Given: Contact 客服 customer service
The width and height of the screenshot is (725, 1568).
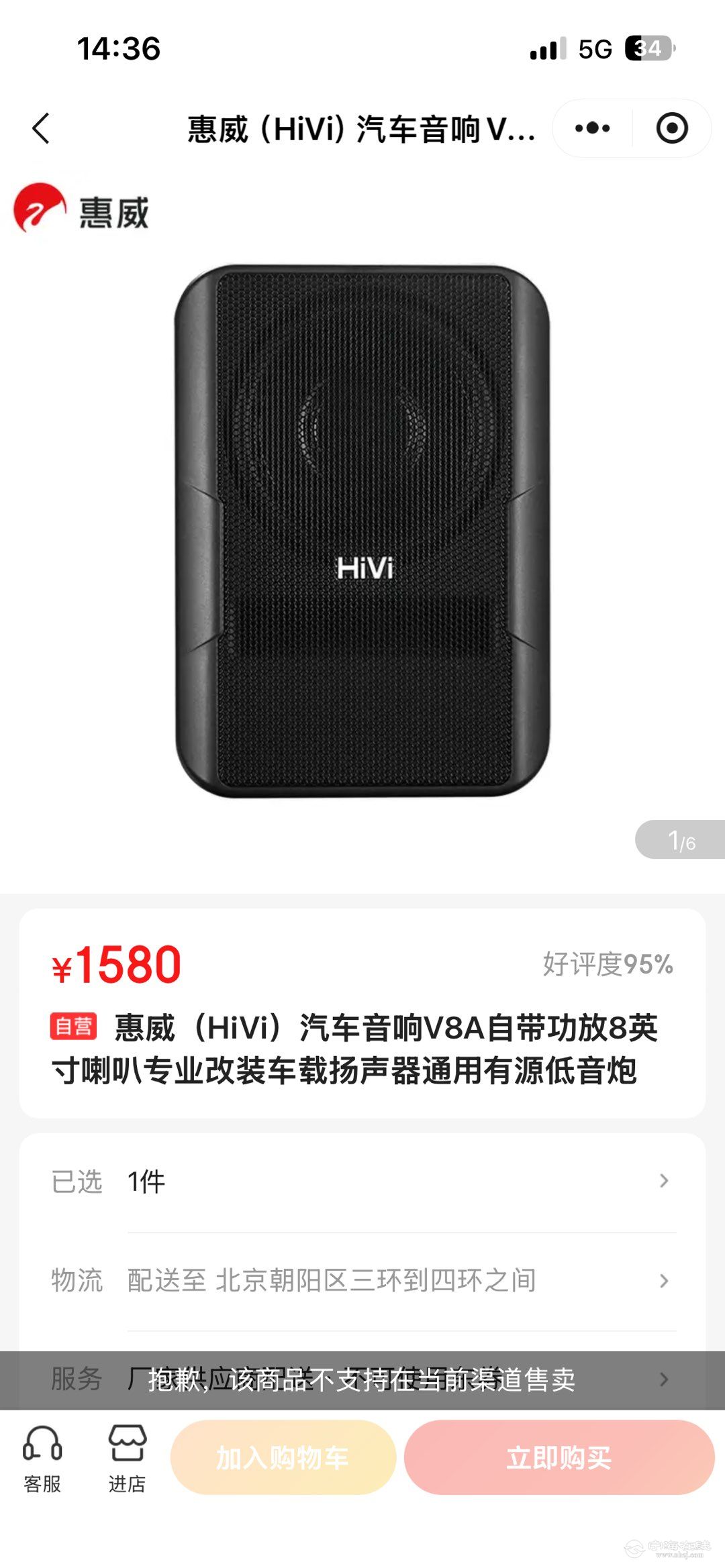Looking at the screenshot, I should click(42, 1460).
